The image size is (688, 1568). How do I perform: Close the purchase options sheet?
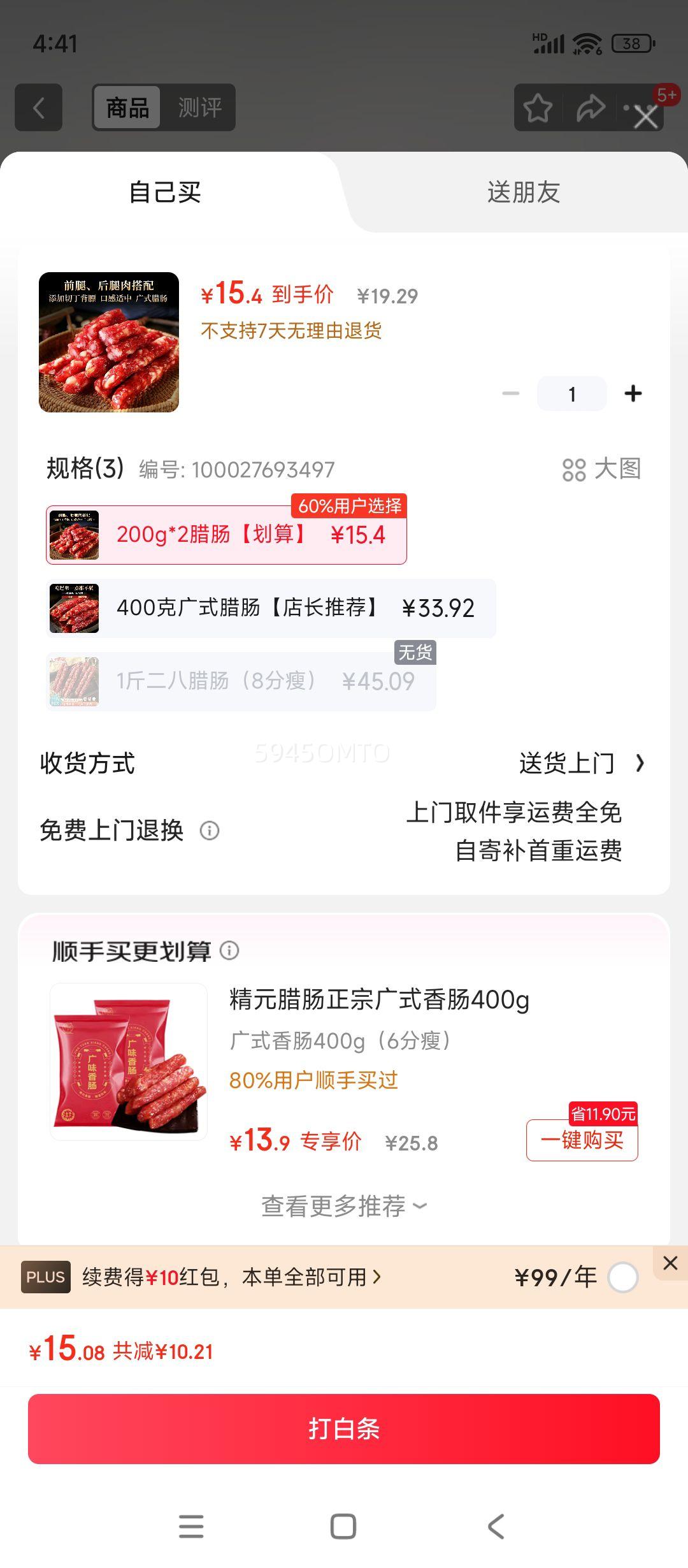(x=645, y=117)
